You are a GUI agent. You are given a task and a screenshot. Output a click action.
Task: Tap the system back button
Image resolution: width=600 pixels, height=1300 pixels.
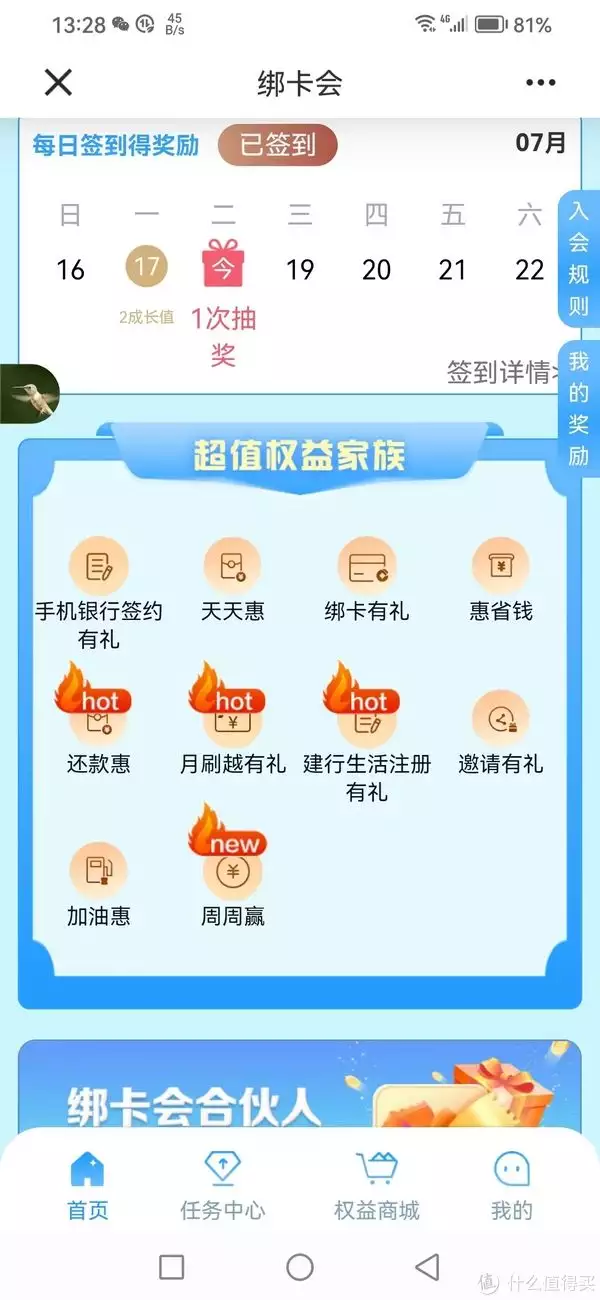[x=427, y=1267]
